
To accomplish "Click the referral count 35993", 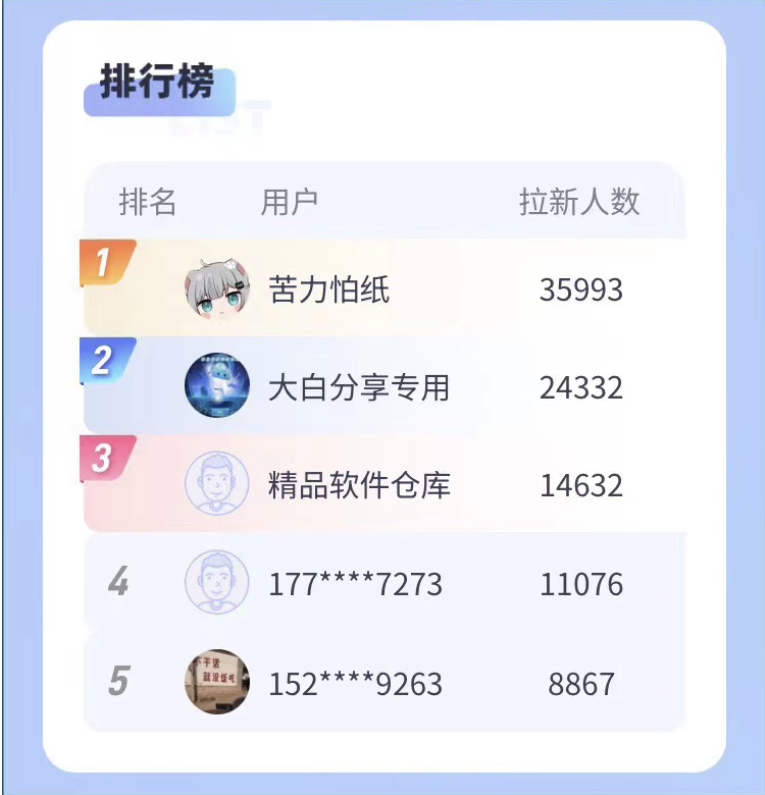I will point(581,287).
